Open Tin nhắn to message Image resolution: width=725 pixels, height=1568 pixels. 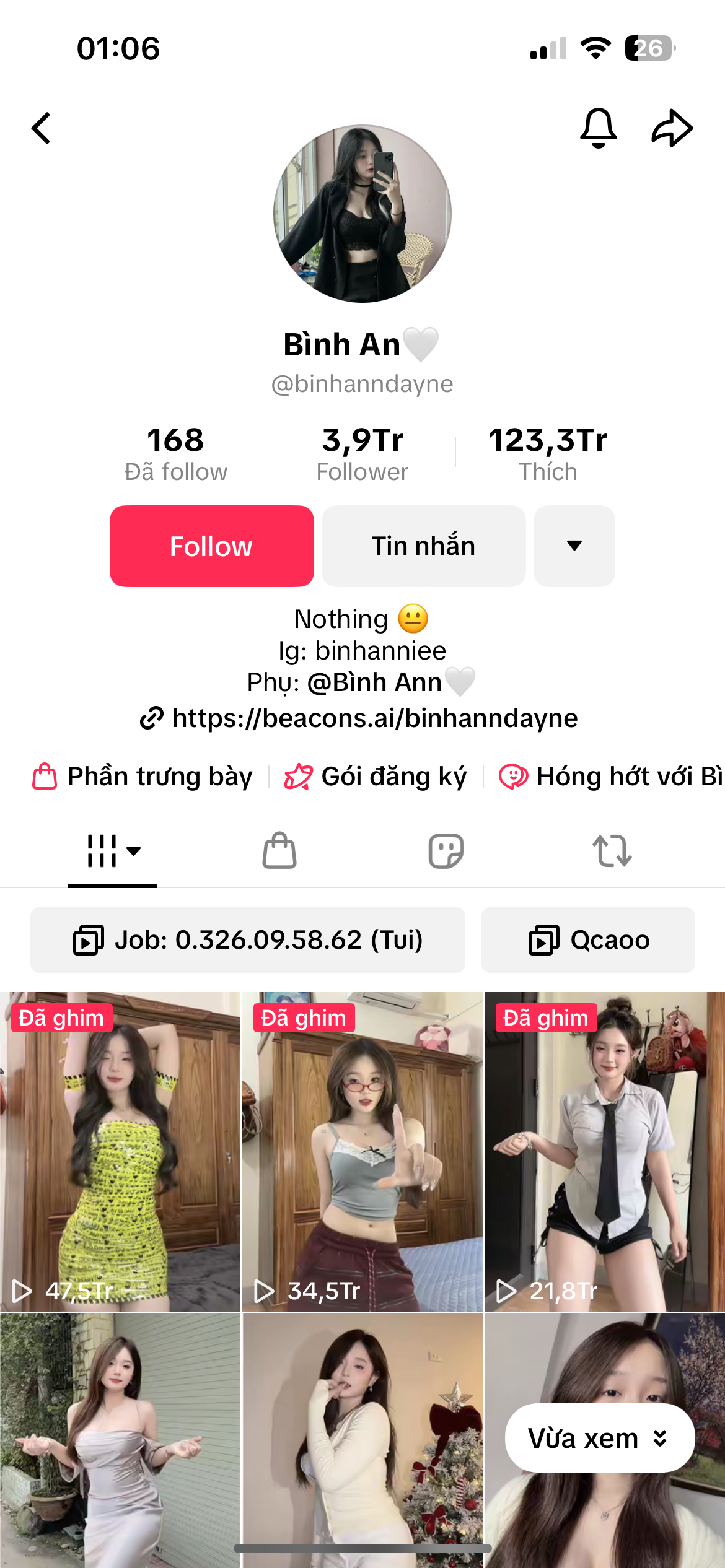(x=423, y=546)
